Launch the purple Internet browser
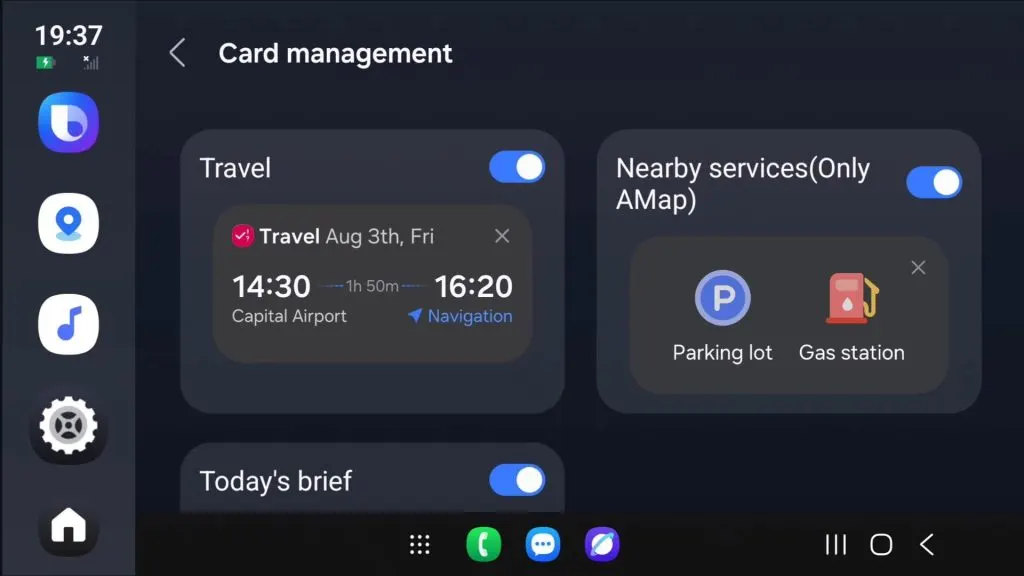 click(x=602, y=544)
